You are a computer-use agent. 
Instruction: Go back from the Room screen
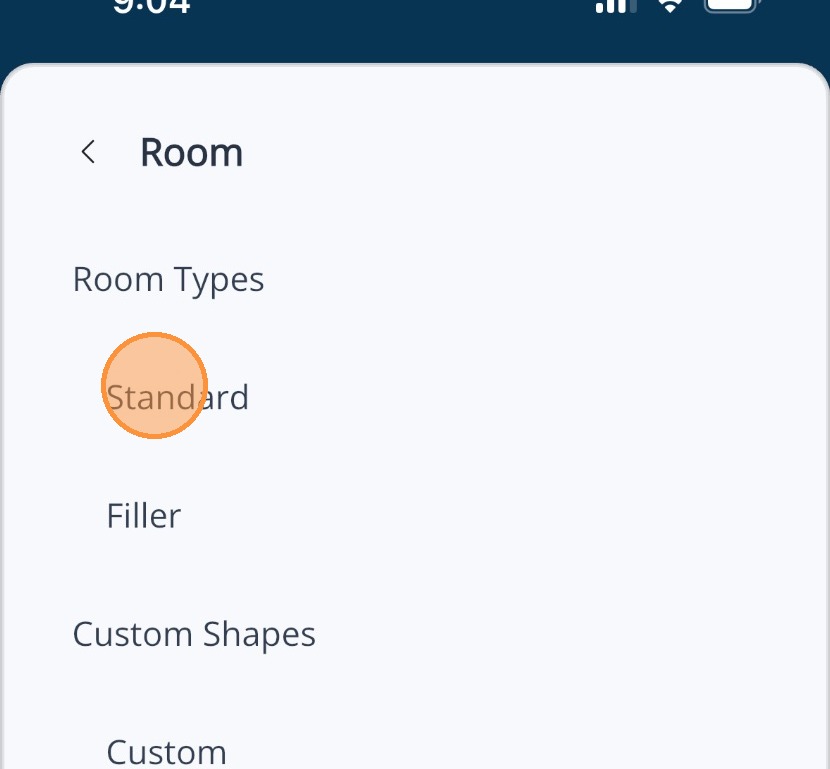(88, 152)
